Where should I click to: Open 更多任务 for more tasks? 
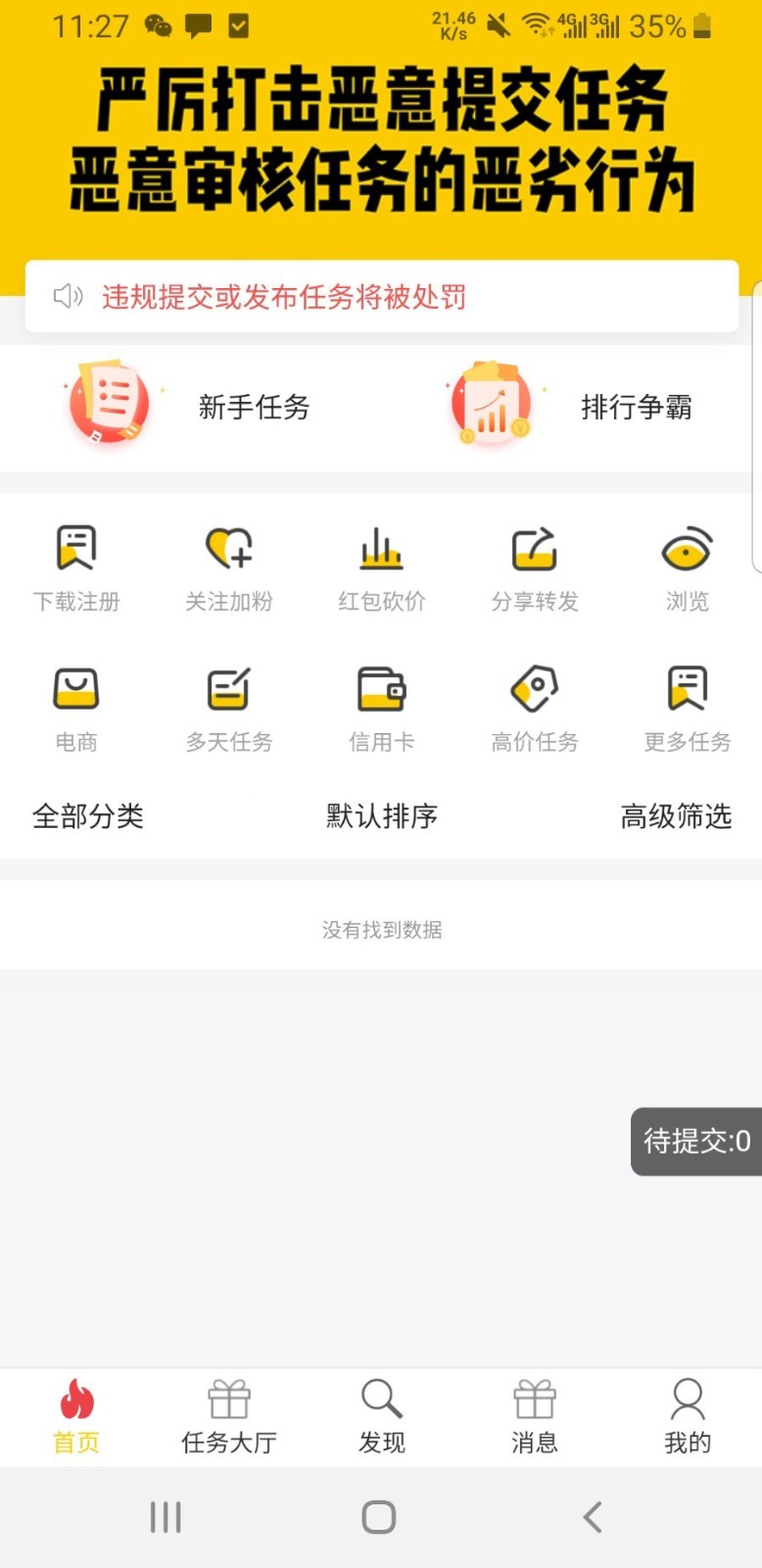687,709
